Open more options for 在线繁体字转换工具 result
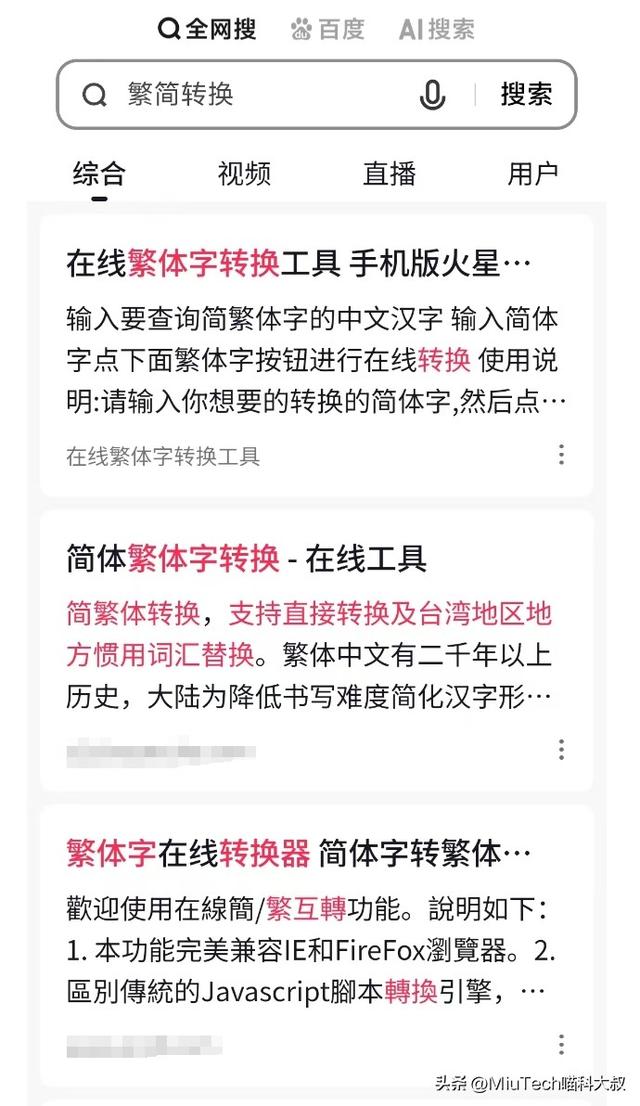Screen dimensions: 640x1106 (561, 455)
